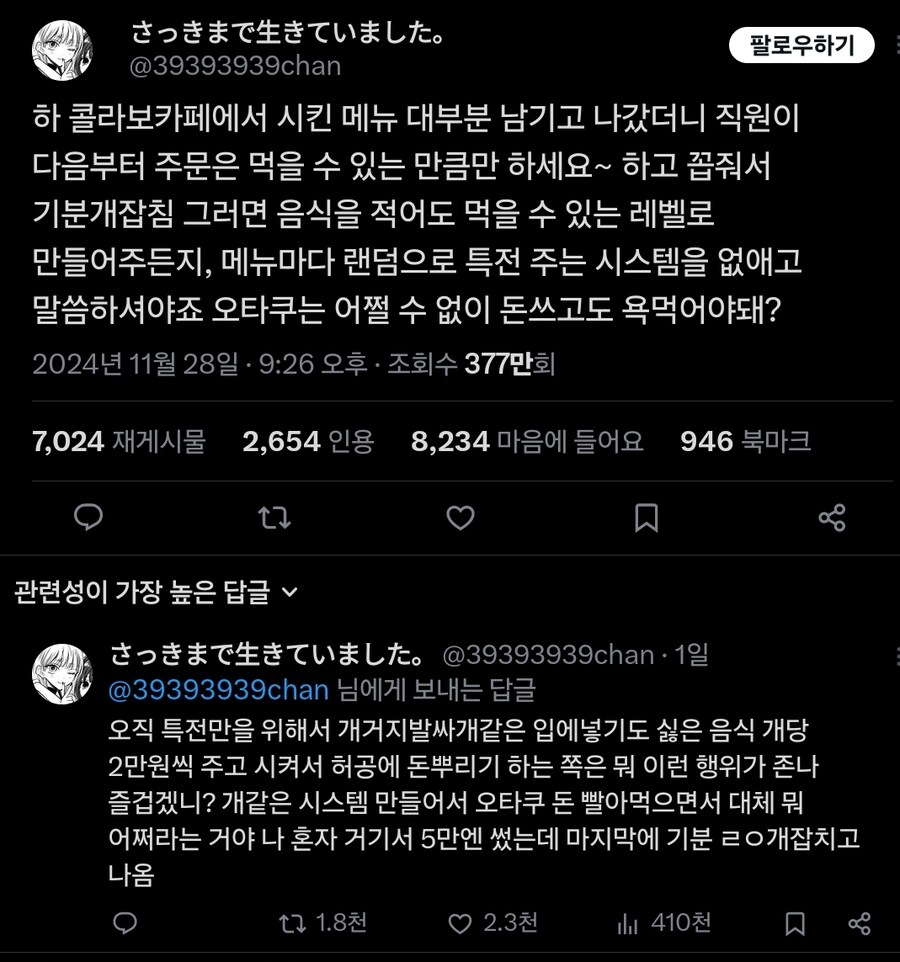The width and height of the screenshot is (900, 962).
Task: Repost the main tweet
Action: click(x=274, y=517)
